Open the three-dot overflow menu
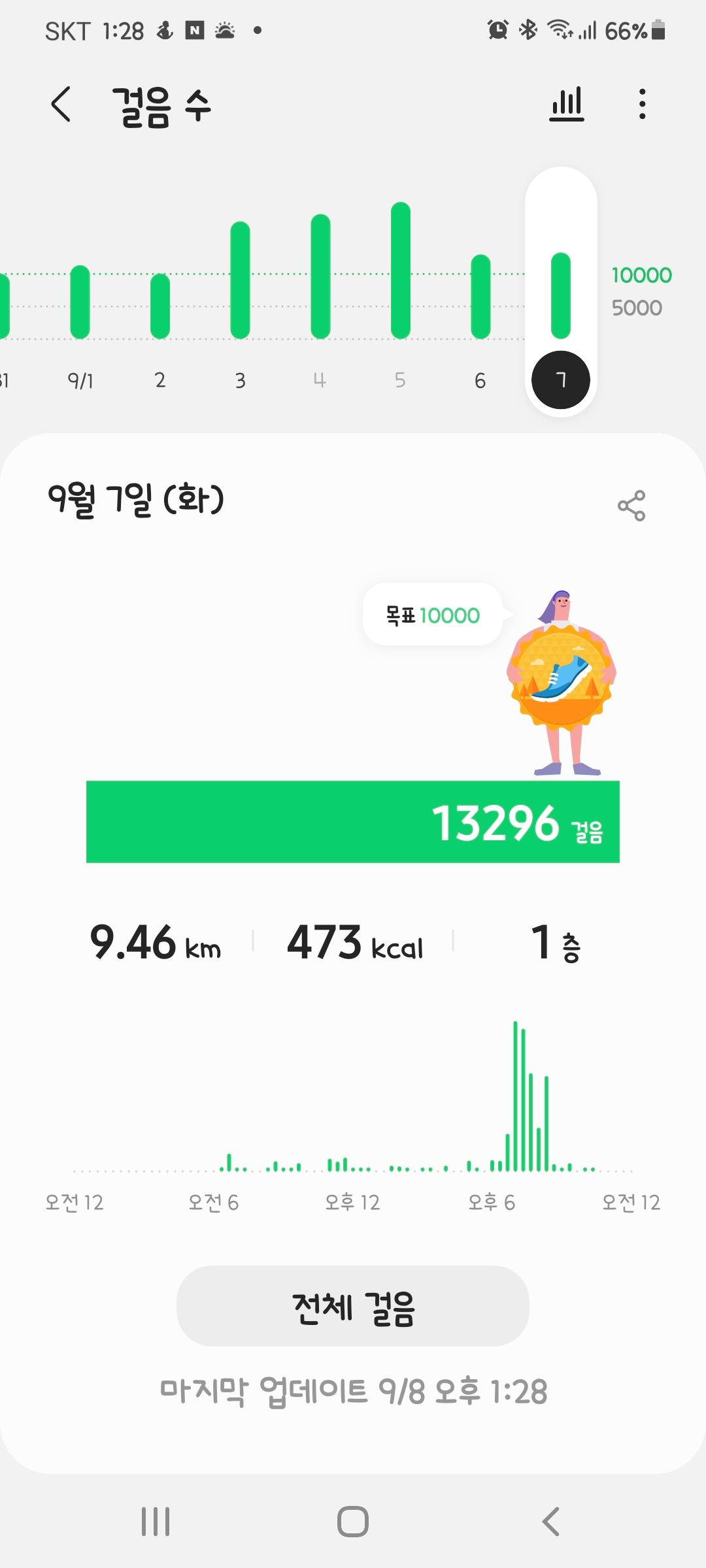Image resolution: width=706 pixels, height=1568 pixels. pos(643,105)
